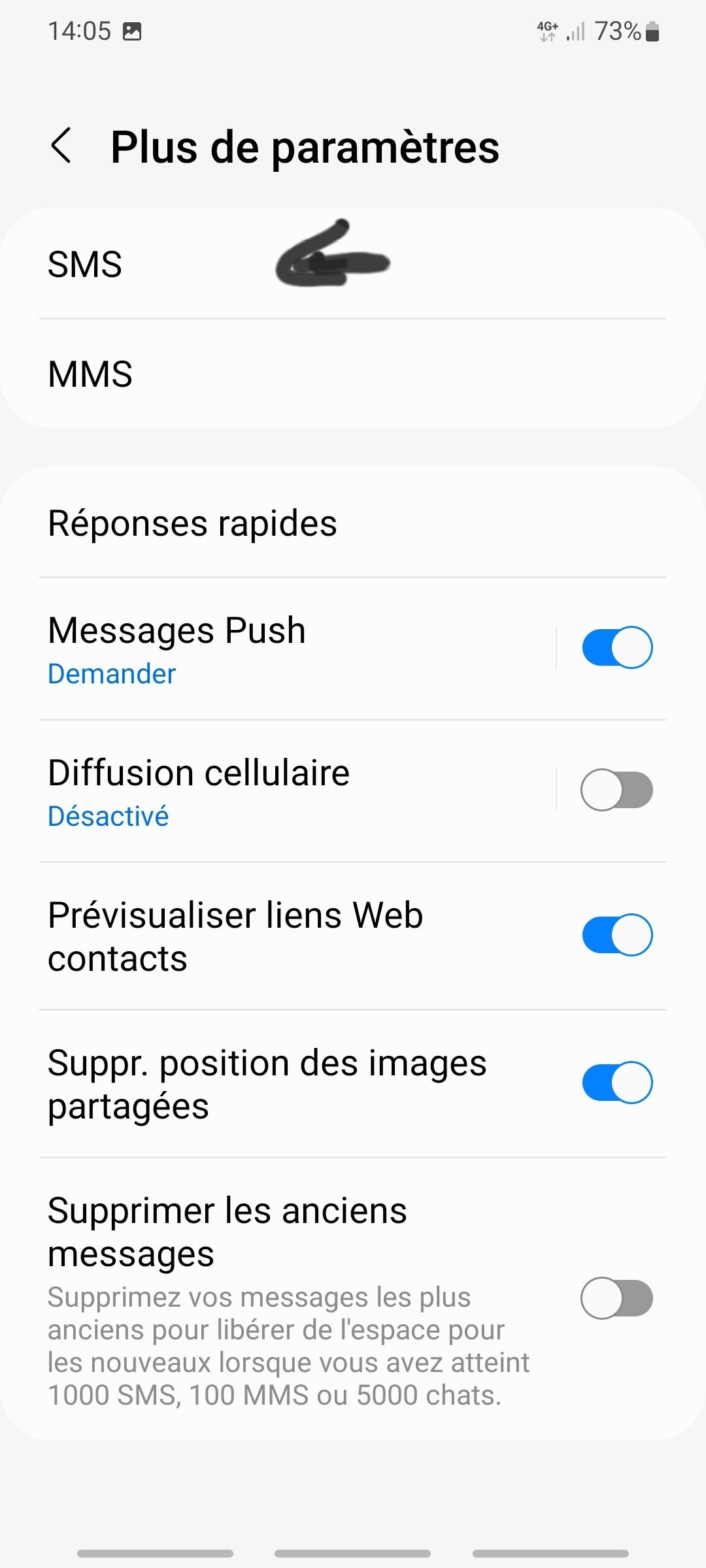Tap the Demander link under Messages Push
706x1568 pixels.
coord(112,673)
